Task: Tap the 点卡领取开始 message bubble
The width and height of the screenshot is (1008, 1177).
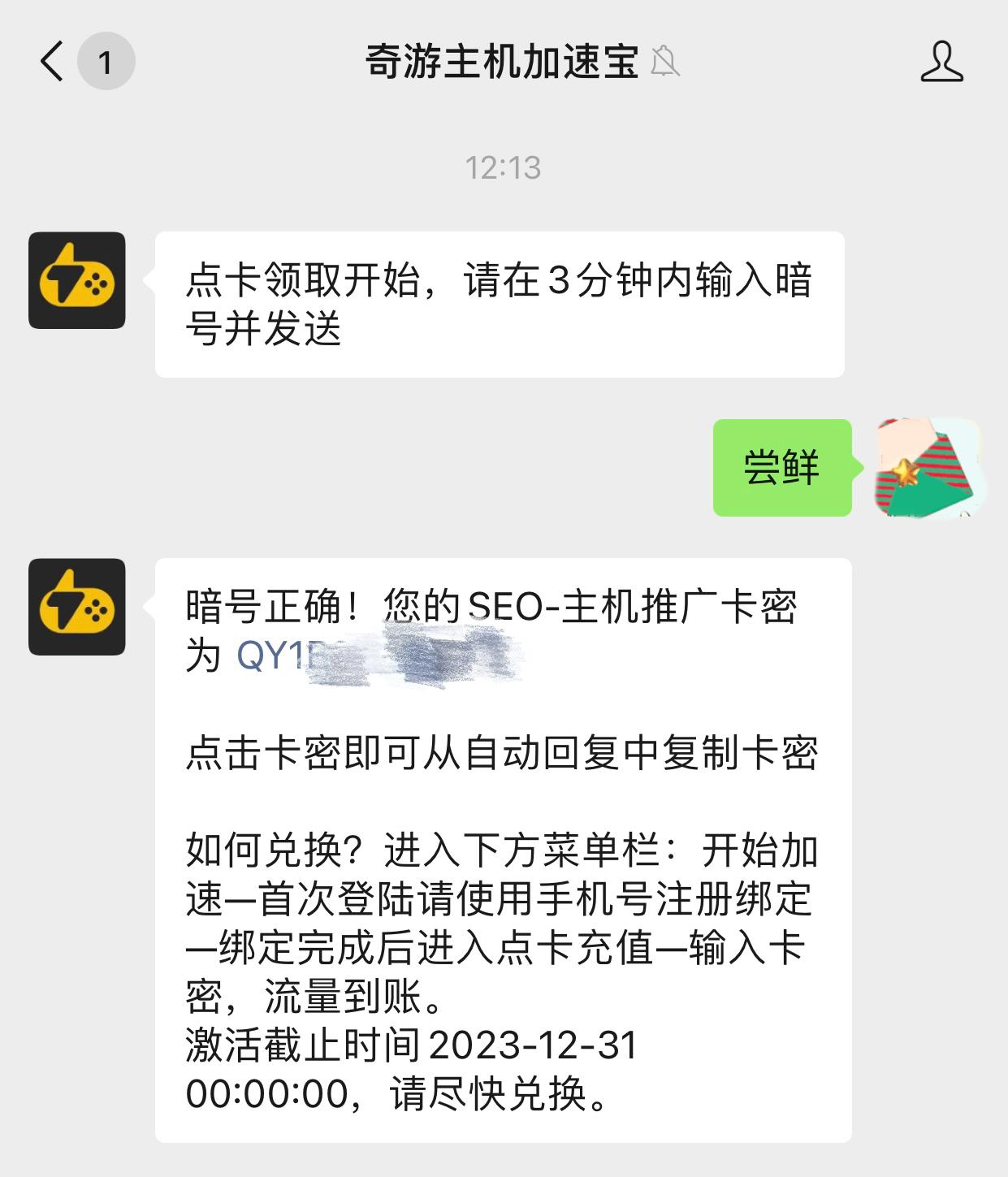Action: (x=500, y=303)
